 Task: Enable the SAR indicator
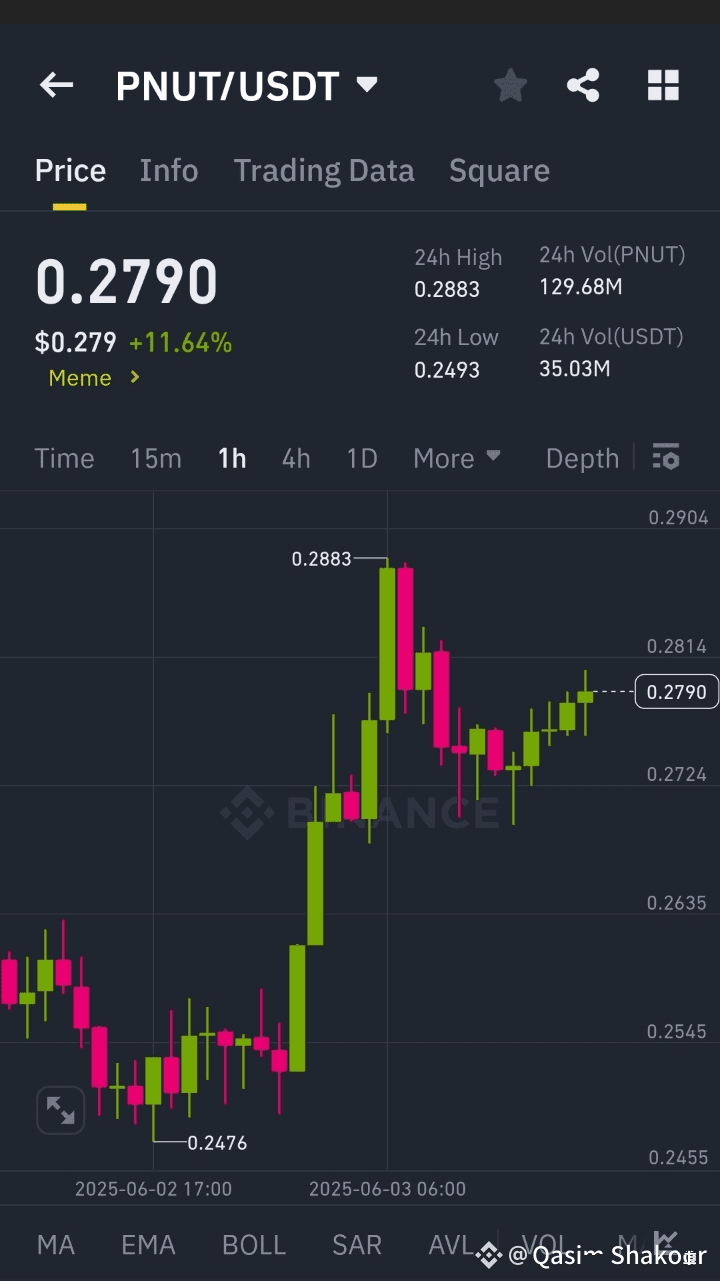pos(357,1245)
